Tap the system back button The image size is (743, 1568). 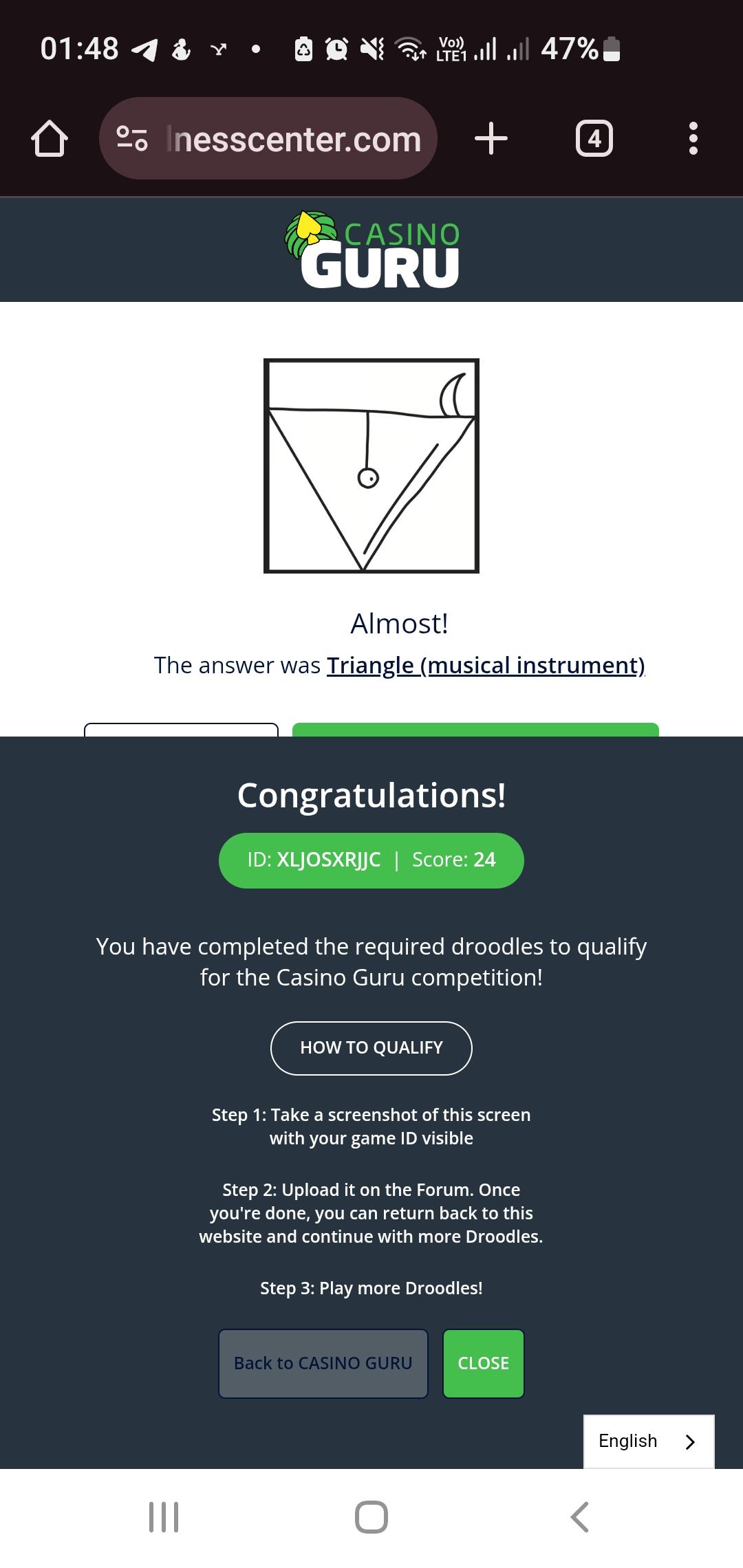pos(579,1516)
